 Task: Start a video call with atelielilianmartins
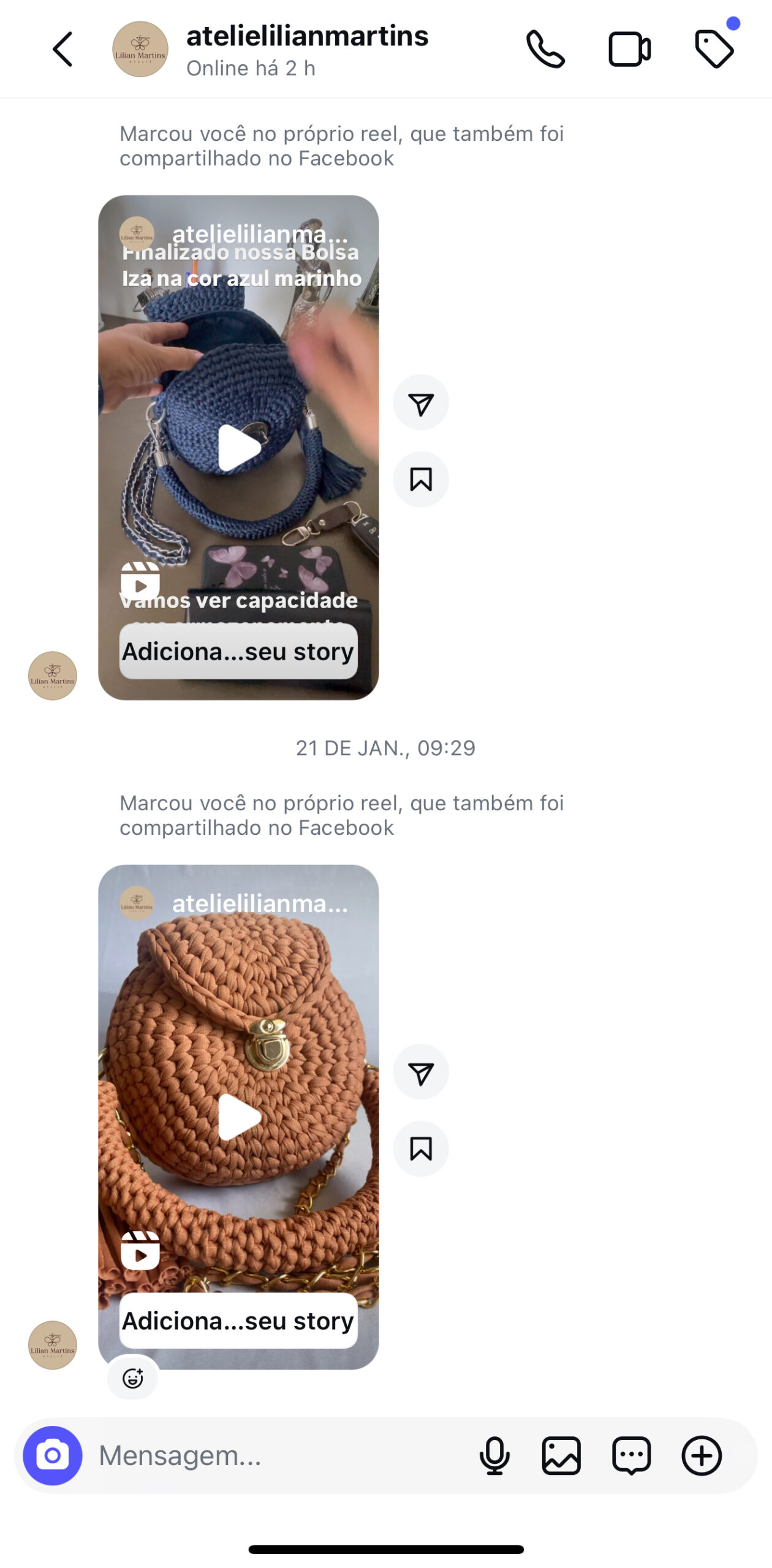click(629, 49)
